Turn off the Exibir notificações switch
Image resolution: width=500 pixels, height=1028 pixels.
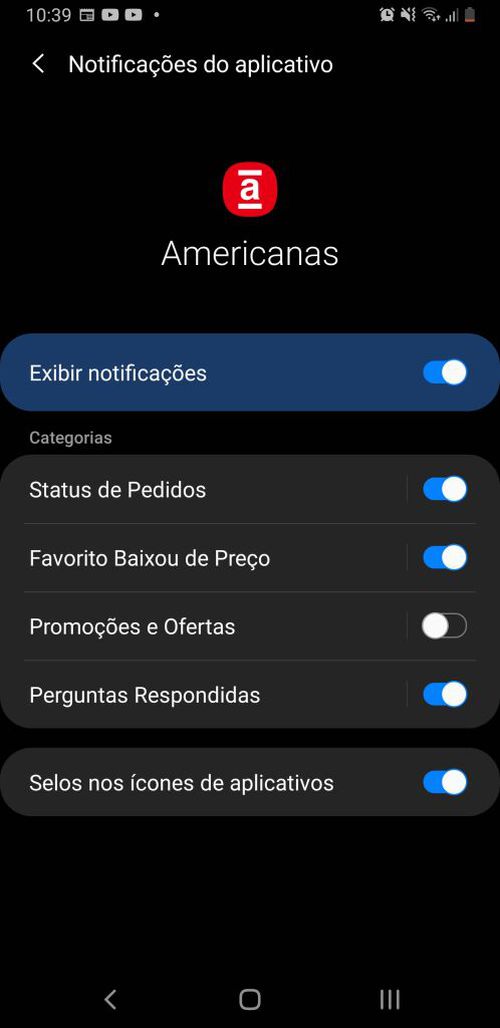[444, 372]
